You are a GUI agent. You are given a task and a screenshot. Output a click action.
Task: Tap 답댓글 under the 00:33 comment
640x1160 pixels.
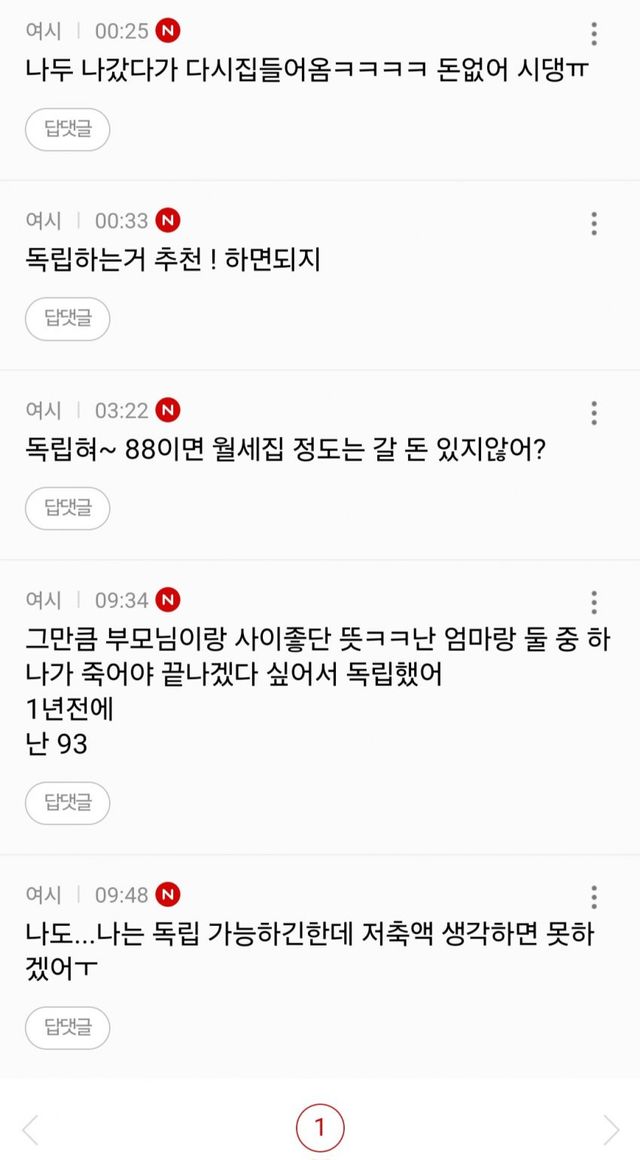67,319
